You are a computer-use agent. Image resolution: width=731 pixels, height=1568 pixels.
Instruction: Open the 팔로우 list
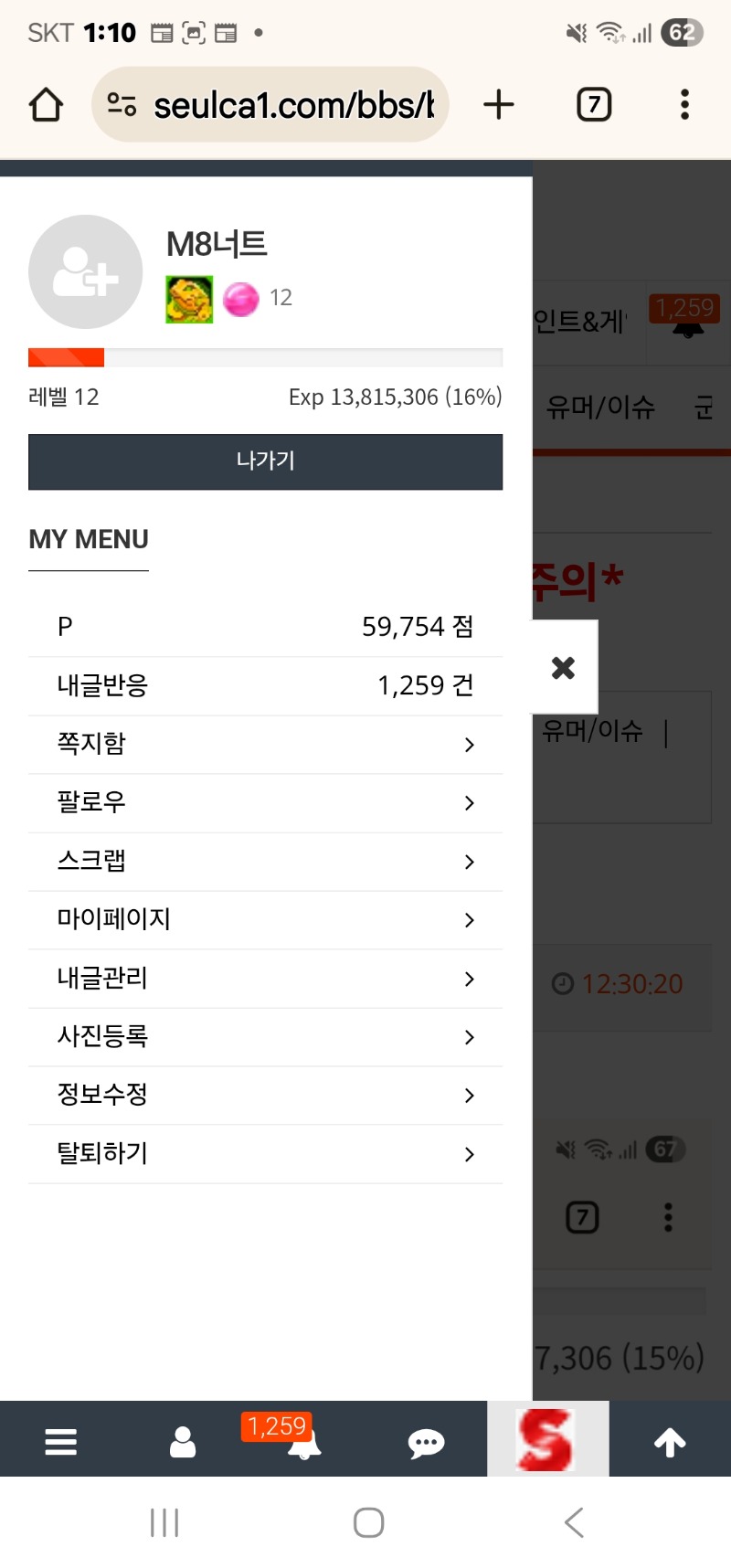pos(265,802)
